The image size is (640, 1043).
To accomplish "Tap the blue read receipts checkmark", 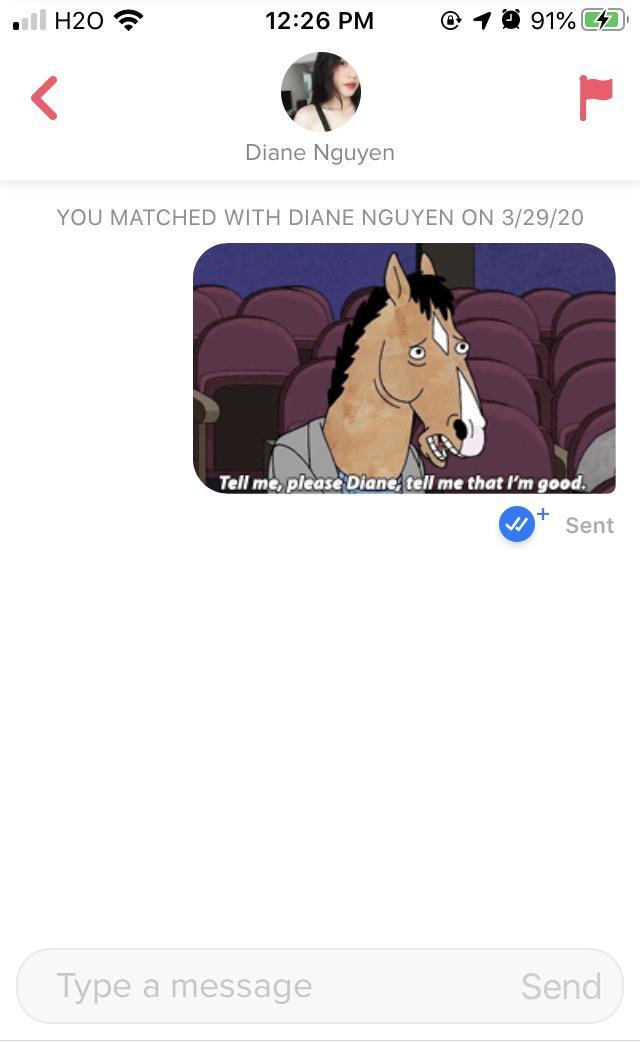I will (x=517, y=524).
